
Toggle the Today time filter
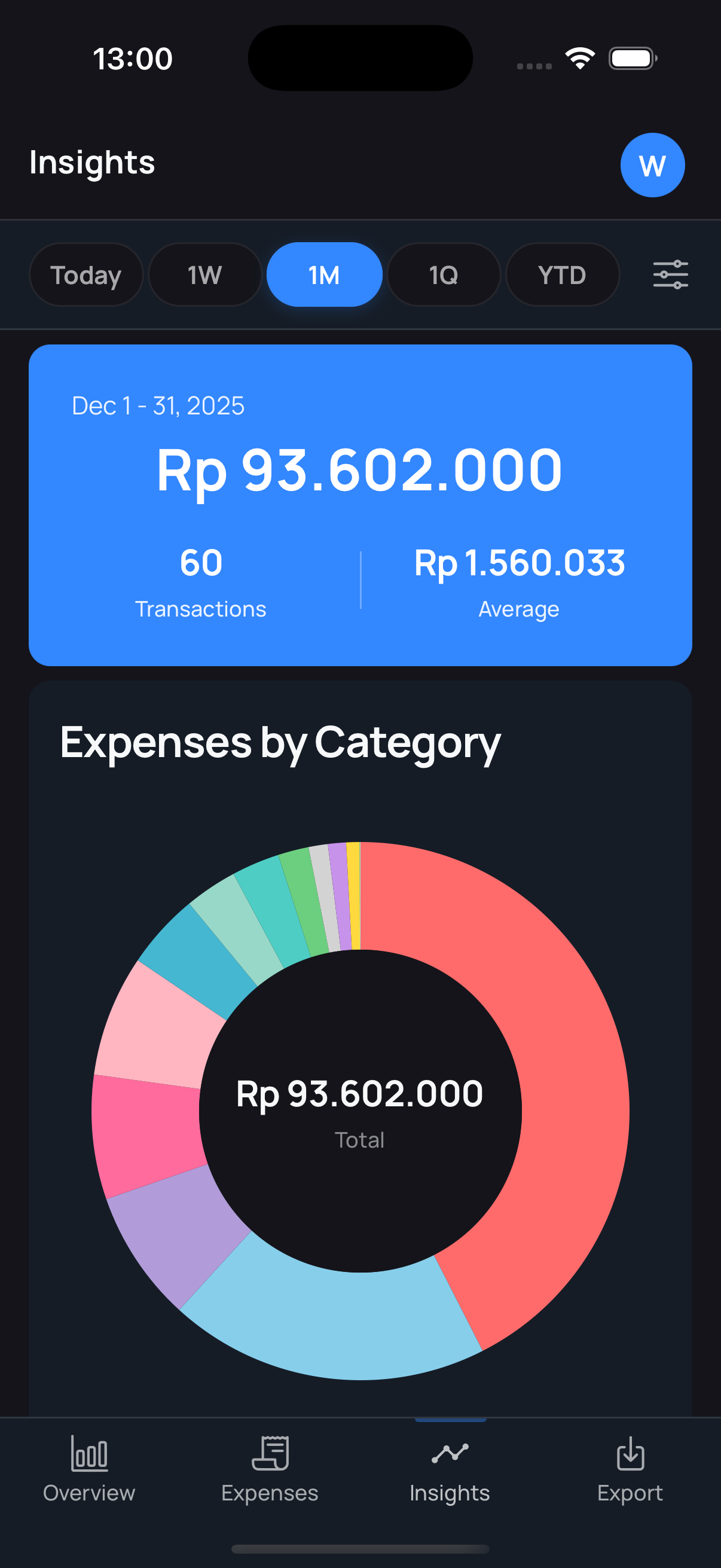[85, 274]
